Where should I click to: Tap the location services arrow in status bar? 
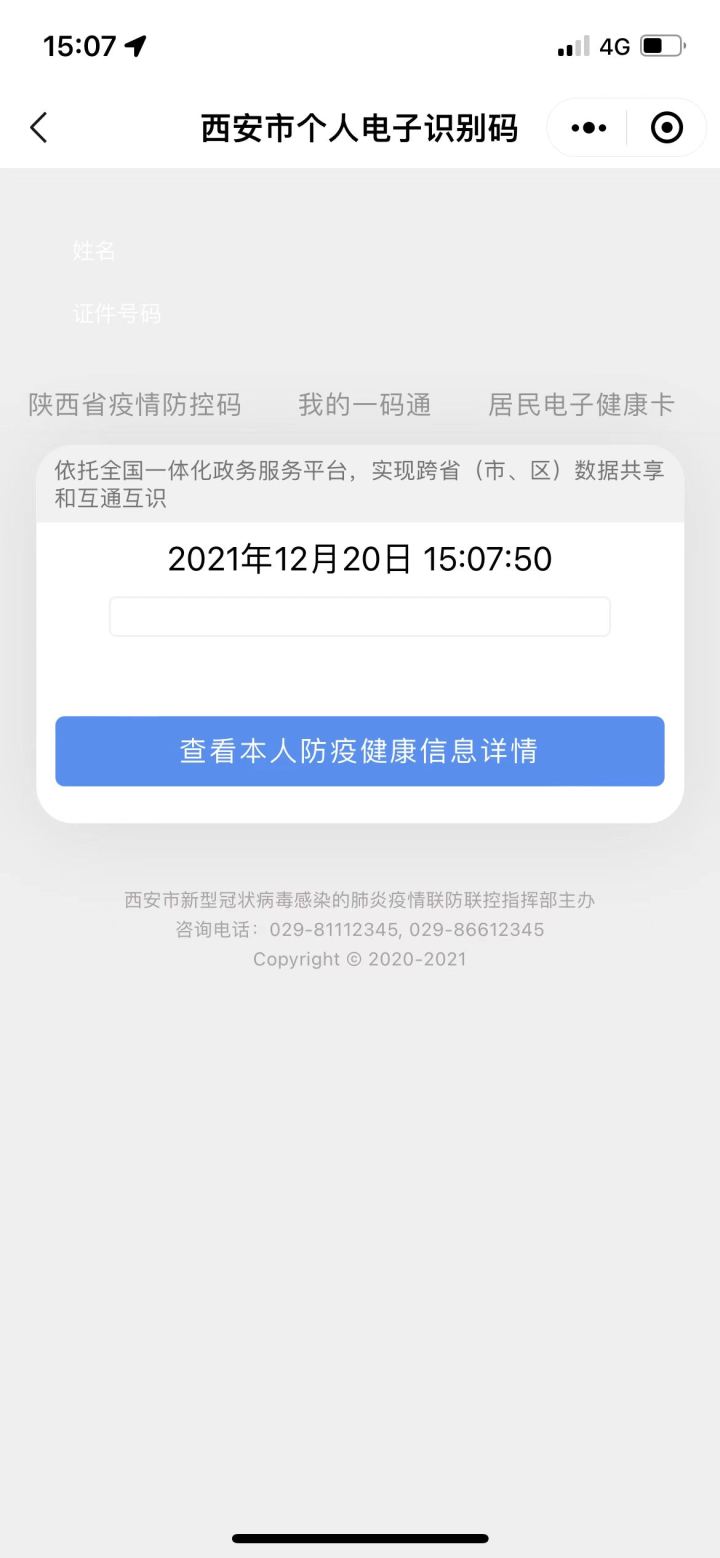[134, 45]
